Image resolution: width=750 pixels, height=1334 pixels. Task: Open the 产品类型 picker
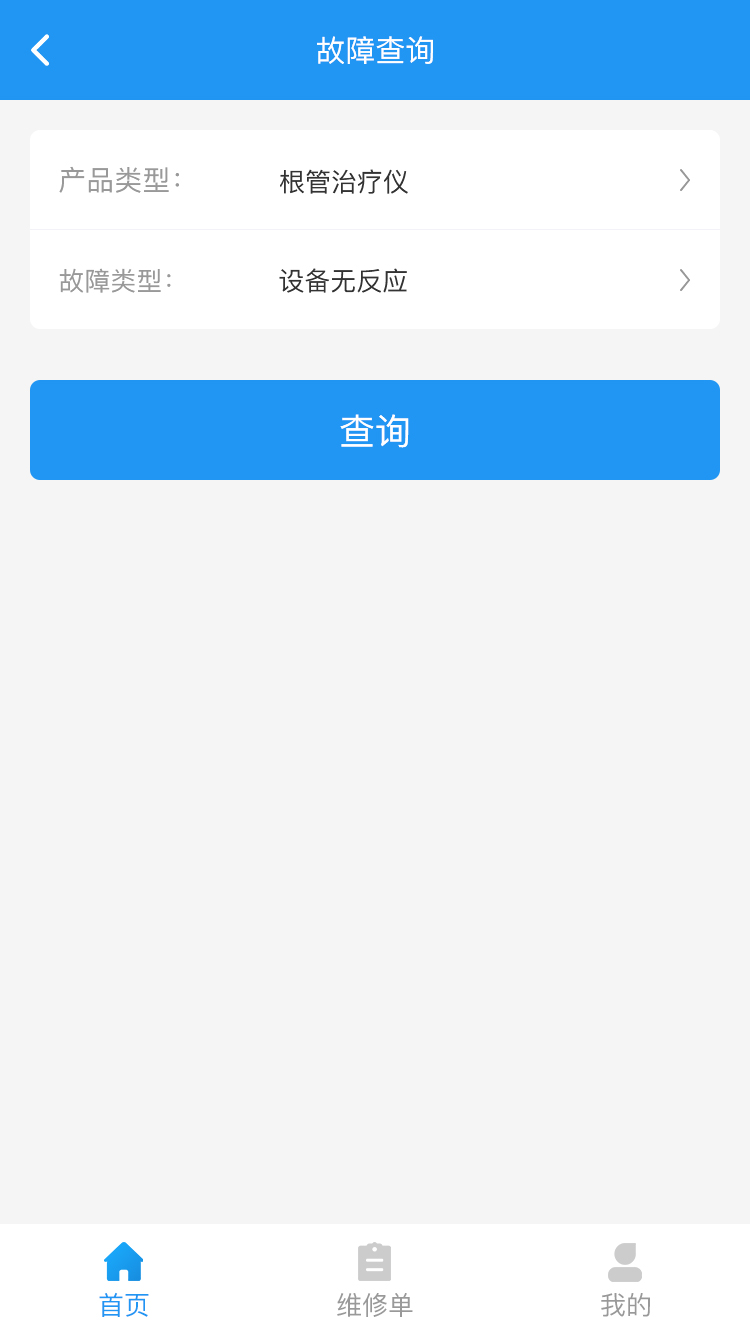coord(375,181)
